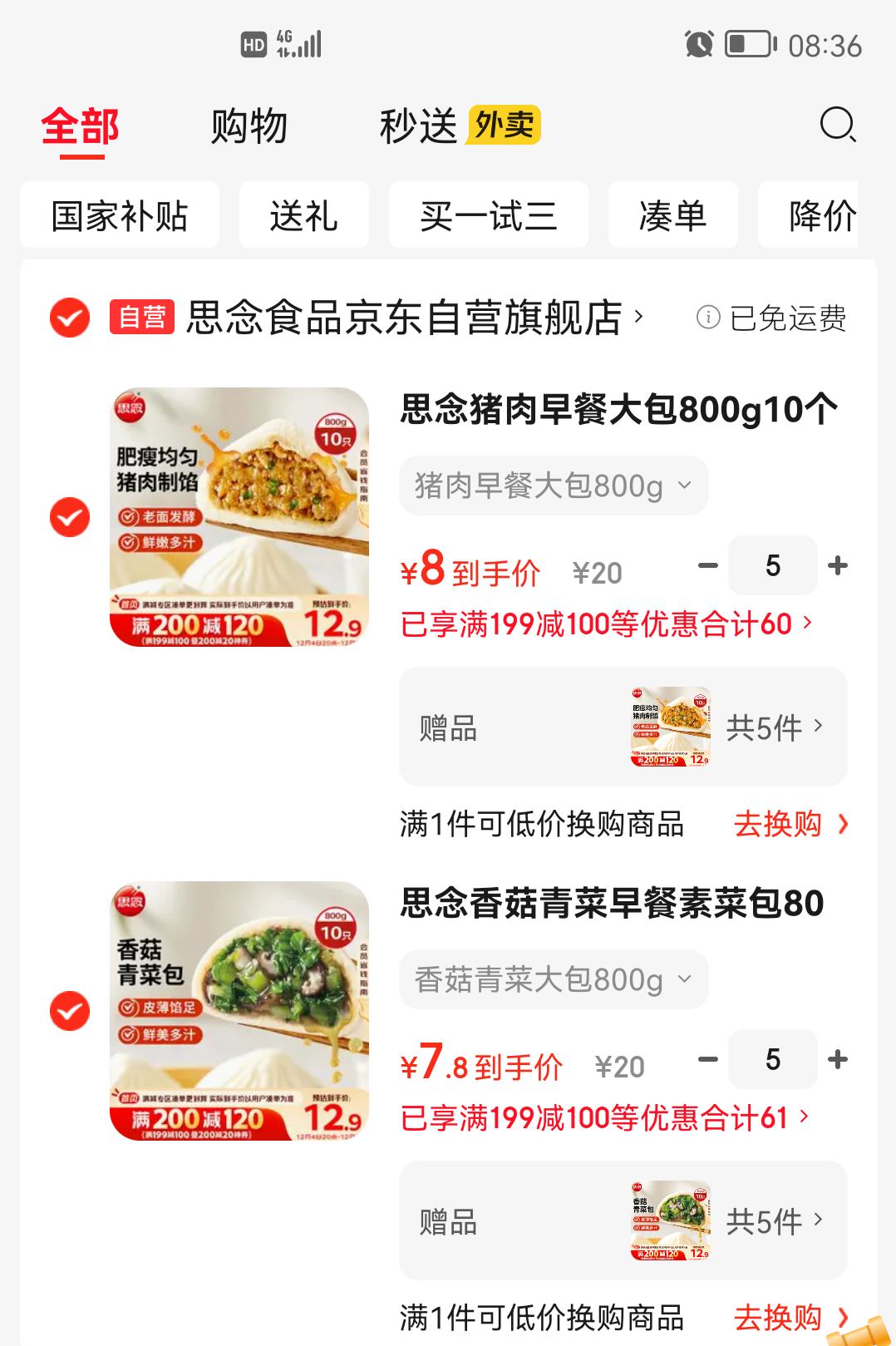
Task: Select the 凑单 filter chip
Action: point(672,215)
